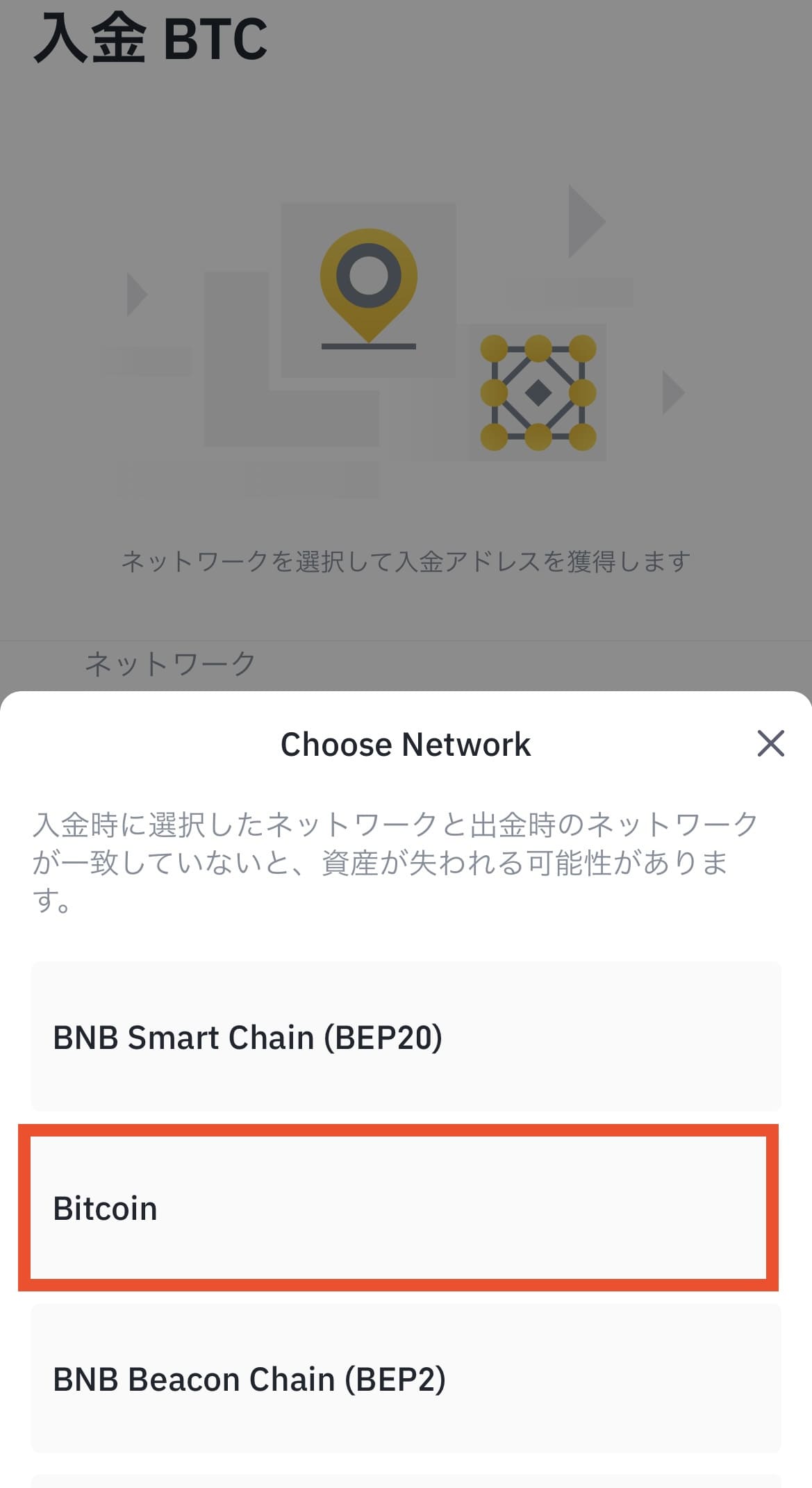Close the Choose Network sheet
The width and height of the screenshot is (812, 1488).
coord(770,743)
